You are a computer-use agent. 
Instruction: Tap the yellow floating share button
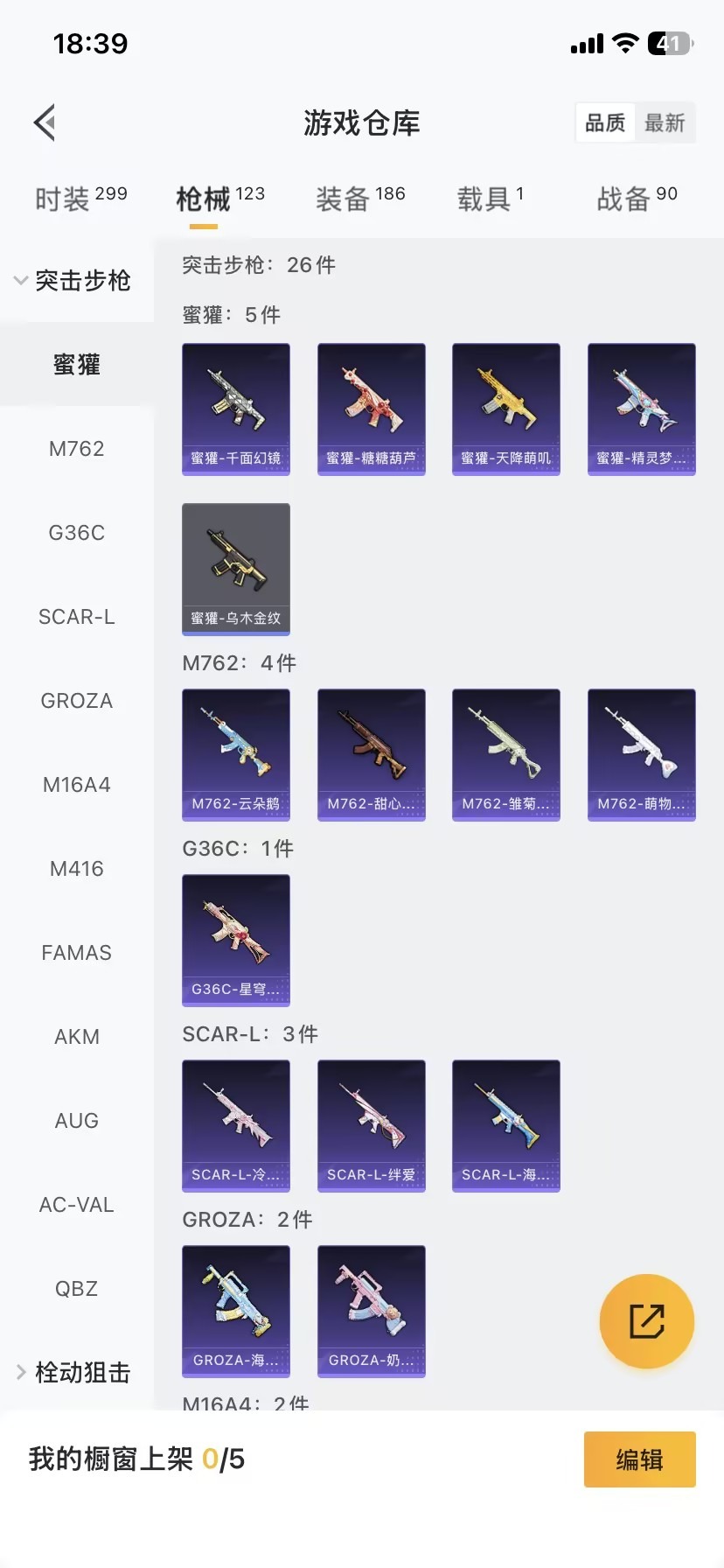[647, 1321]
